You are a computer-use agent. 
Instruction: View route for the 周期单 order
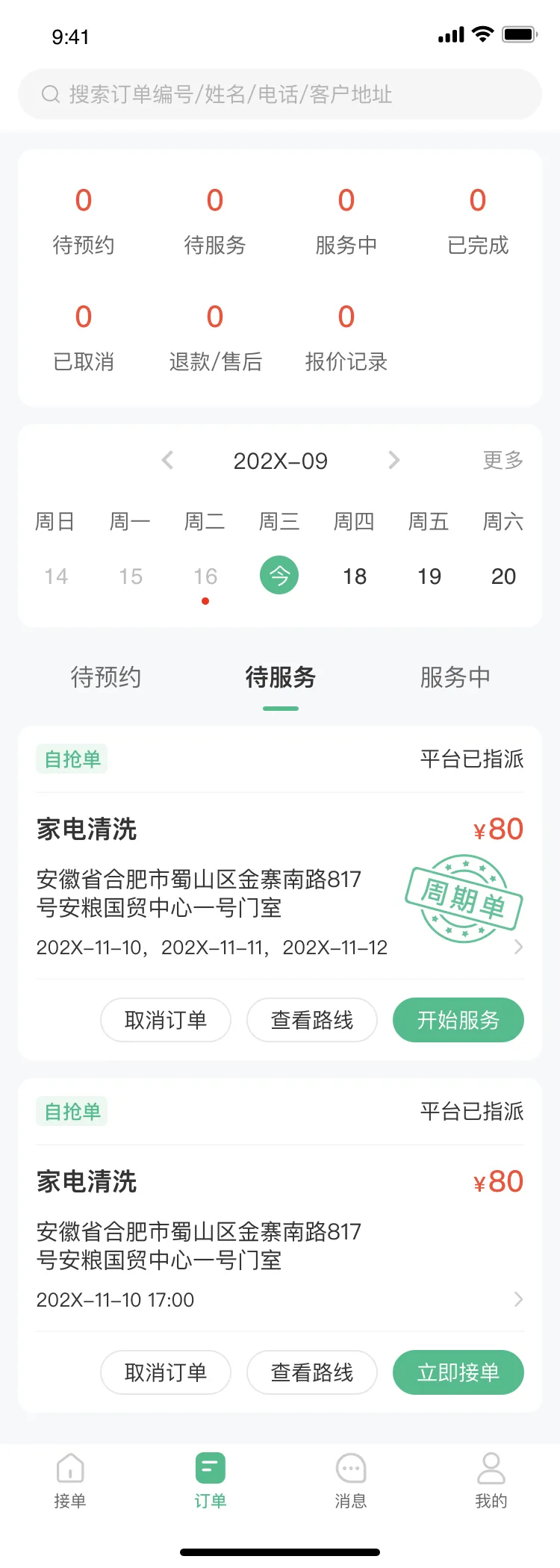[312, 1020]
